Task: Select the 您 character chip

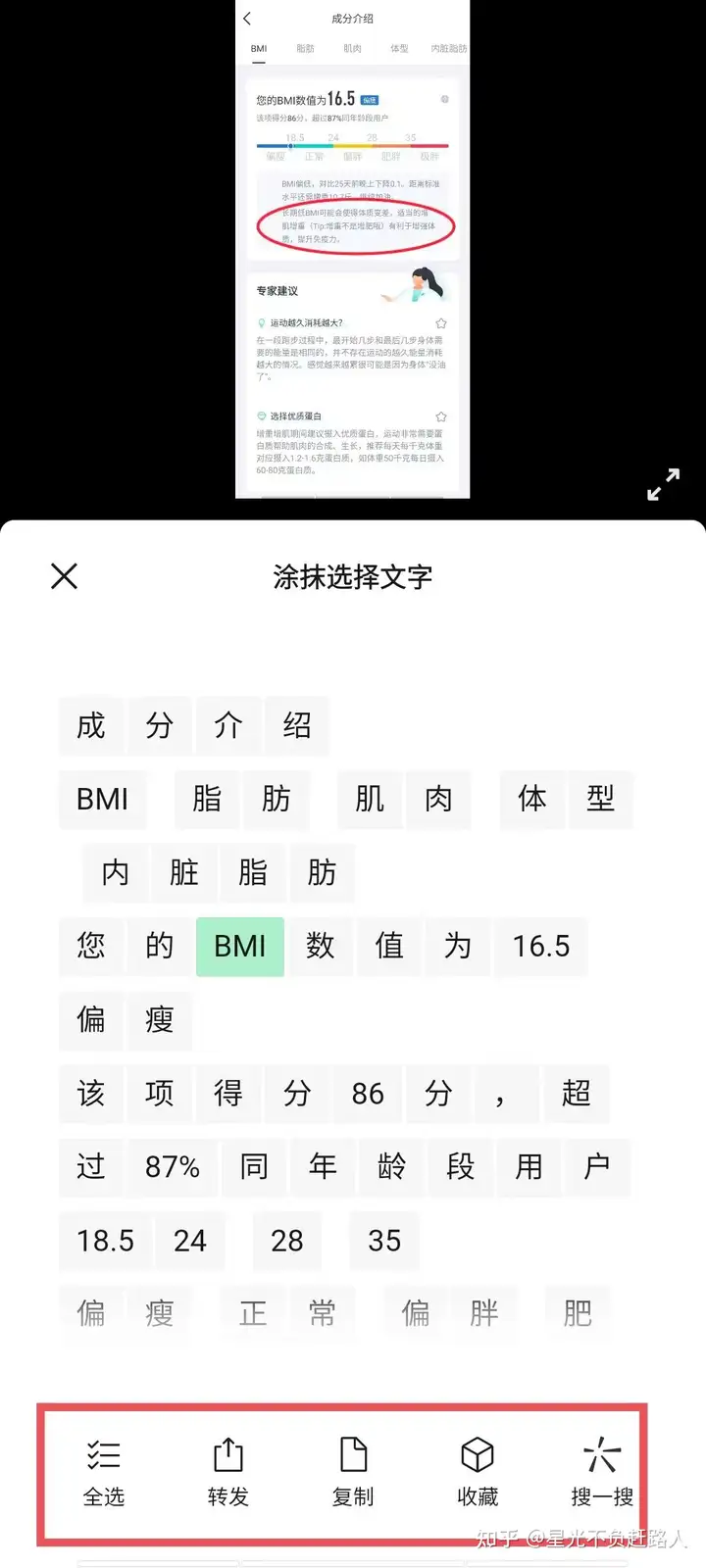Action: click(91, 947)
